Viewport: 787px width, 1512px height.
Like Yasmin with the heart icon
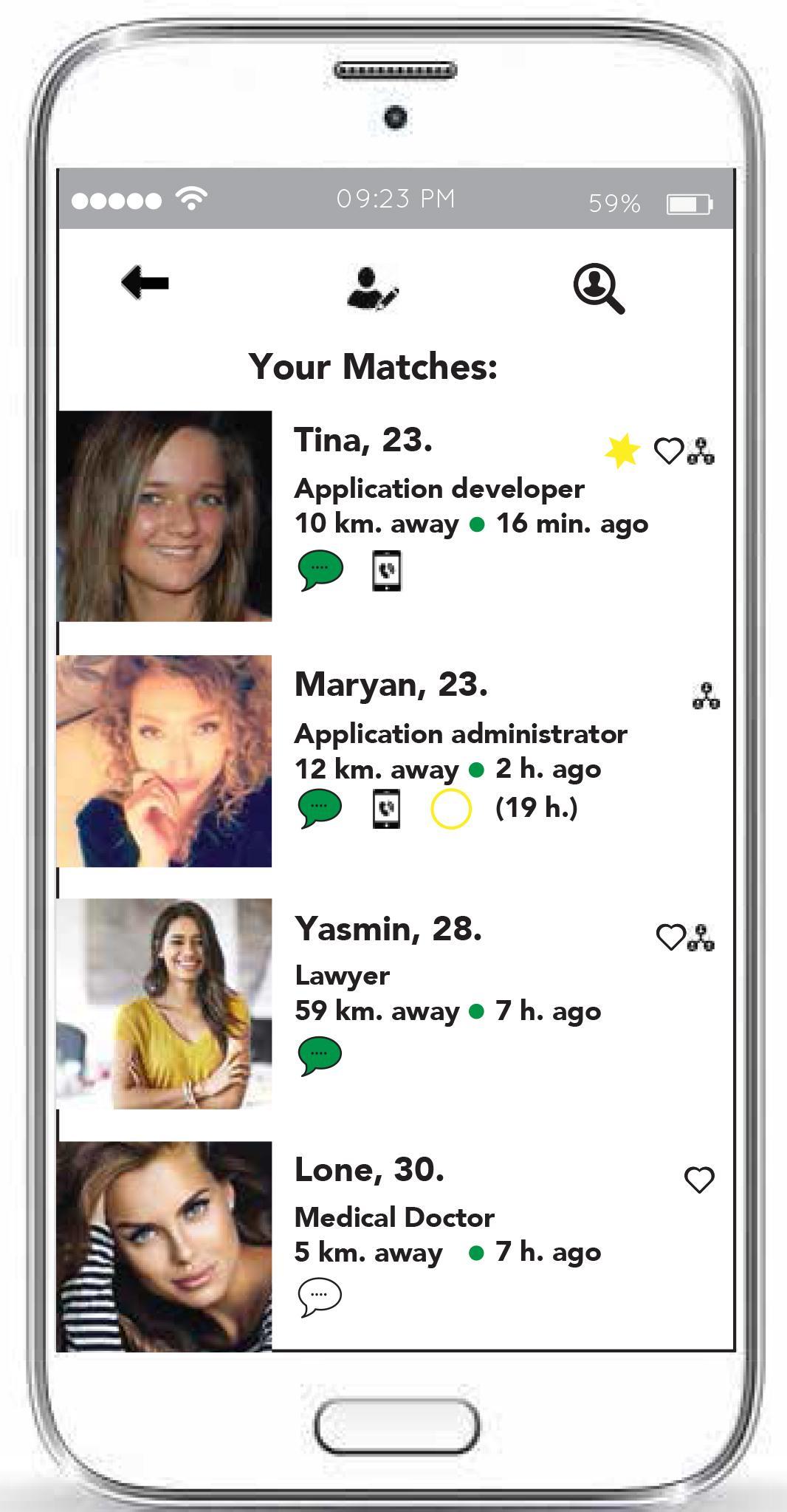click(670, 937)
